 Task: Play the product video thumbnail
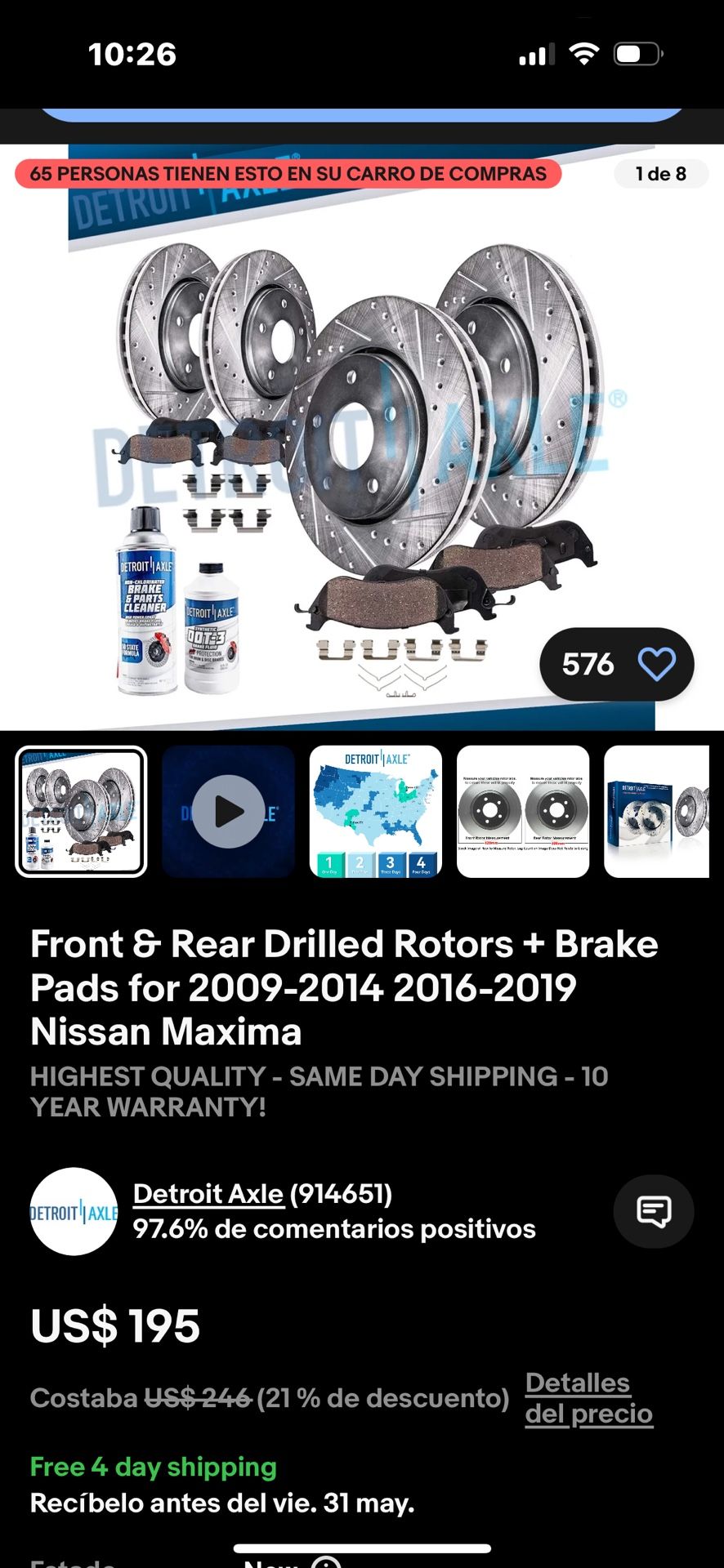(x=229, y=811)
